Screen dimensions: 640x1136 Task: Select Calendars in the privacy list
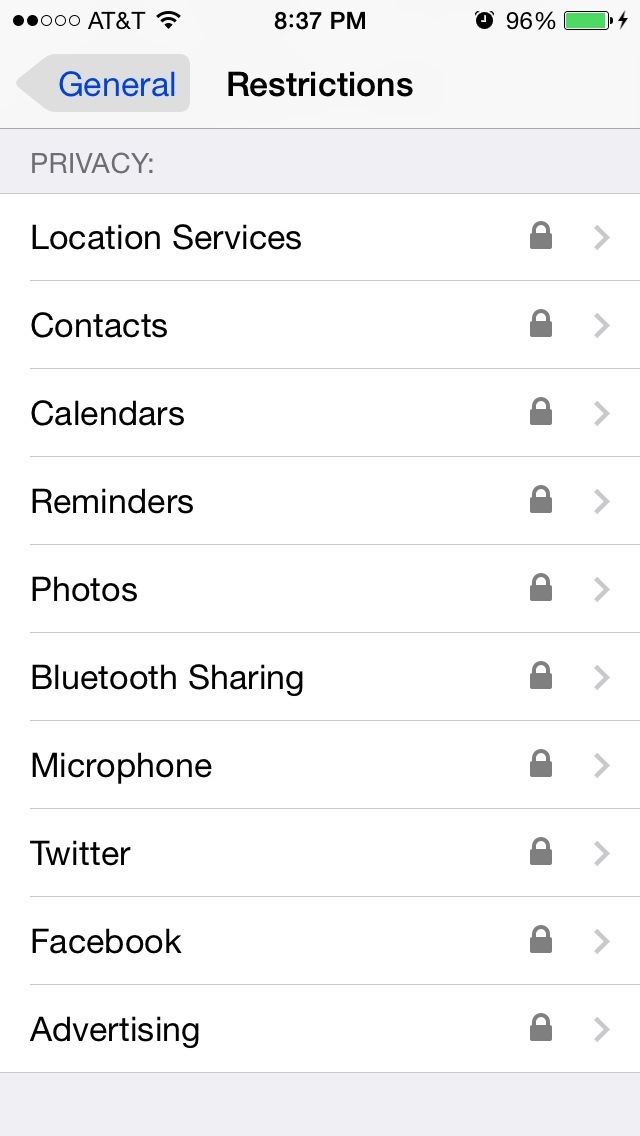320,414
